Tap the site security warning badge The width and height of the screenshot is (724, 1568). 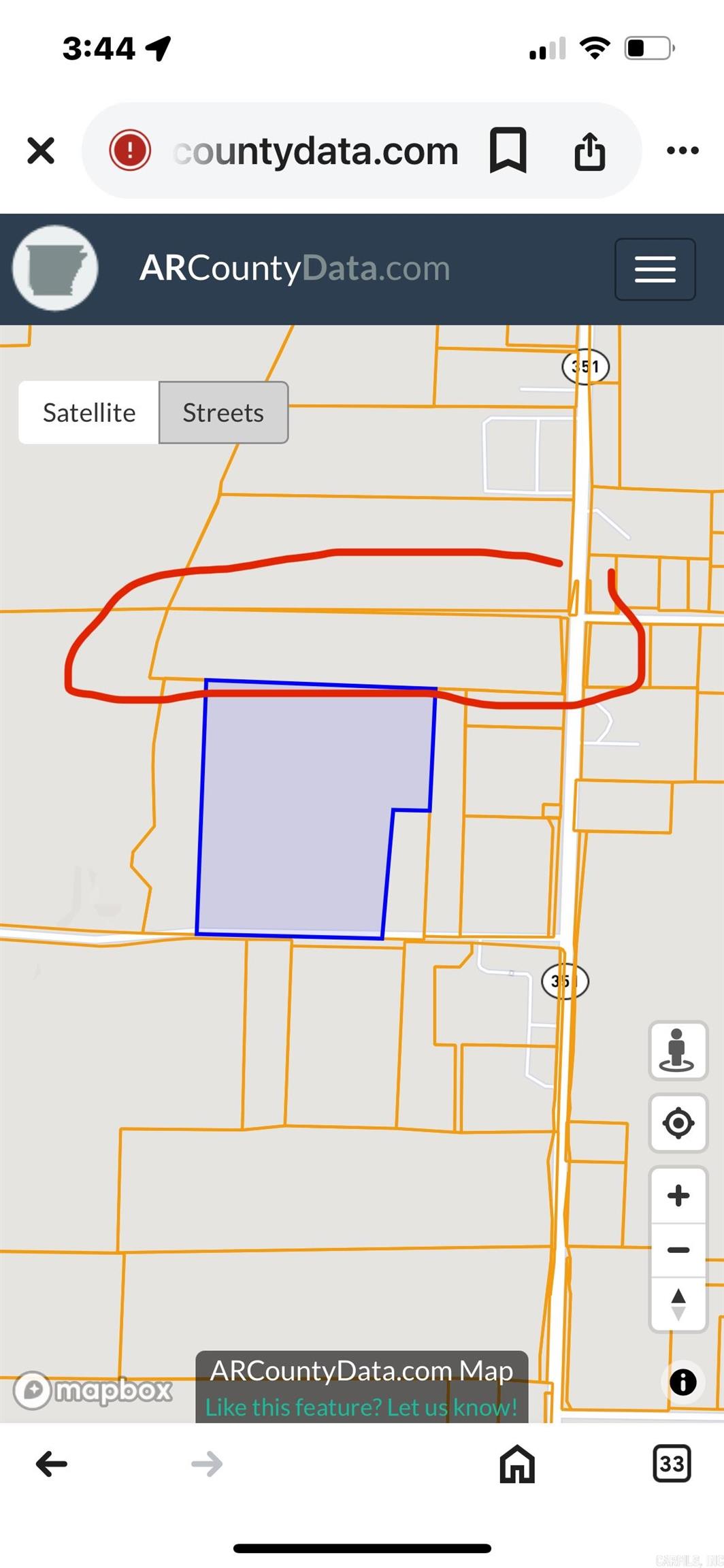coord(131,150)
